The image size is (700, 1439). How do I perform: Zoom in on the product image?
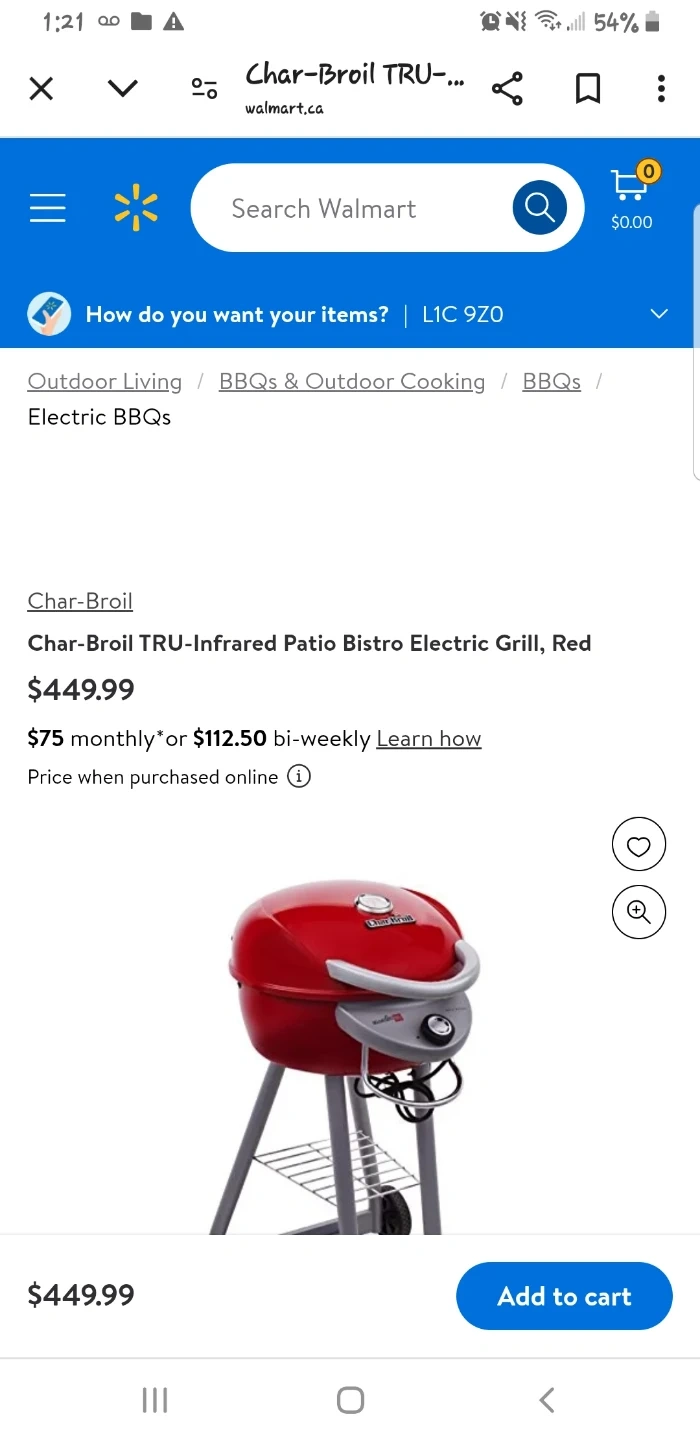tap(638, 911)
